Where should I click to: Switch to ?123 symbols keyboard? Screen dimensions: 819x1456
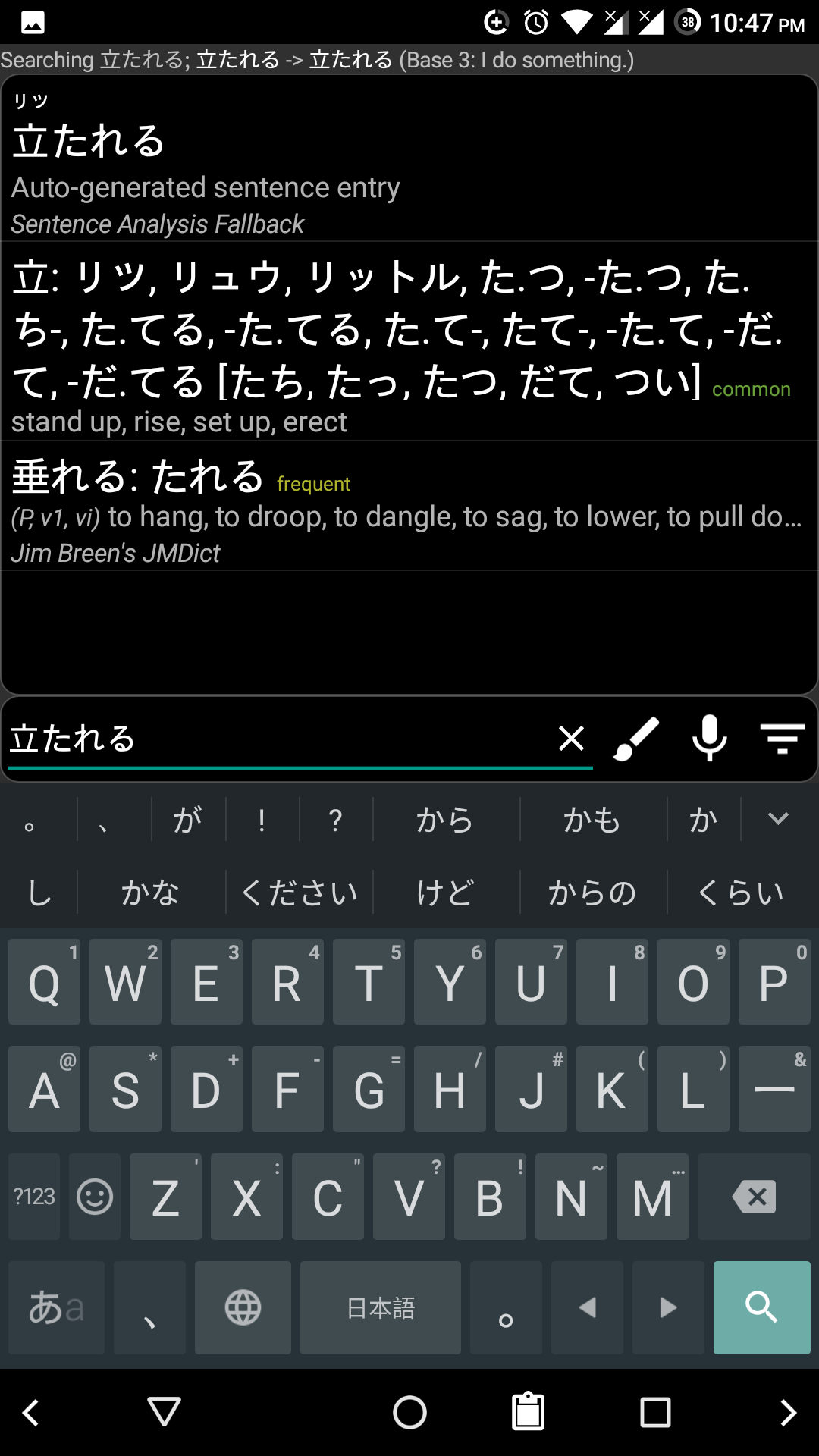(x=34, y=1197)
